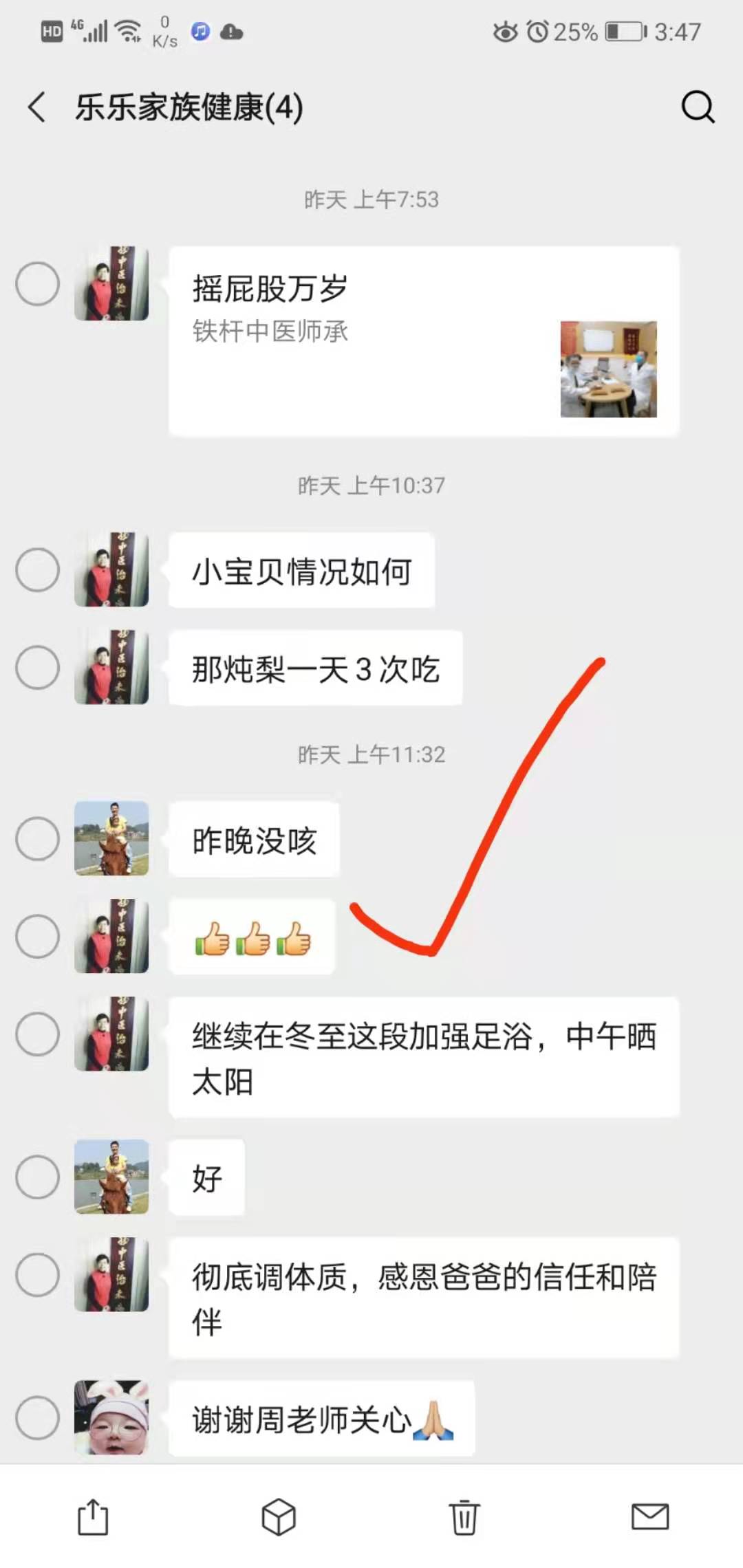Send selected messages by email
The width and height of the screenshot is (743, 1568).
point(649,1516)
